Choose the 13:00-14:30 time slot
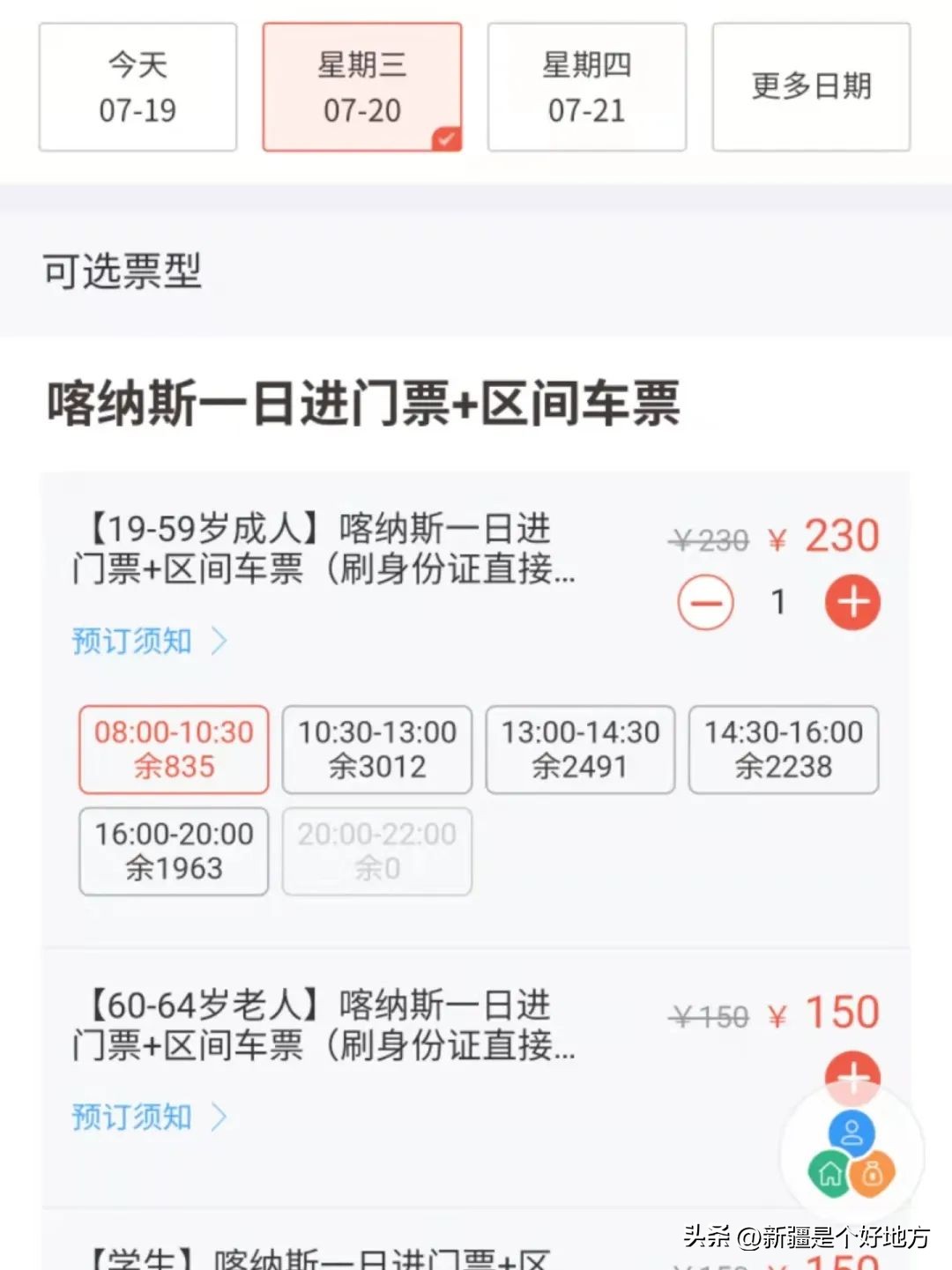Viewport: 952px width, 1270px height. pyautogui.click(x=580, y=749)
